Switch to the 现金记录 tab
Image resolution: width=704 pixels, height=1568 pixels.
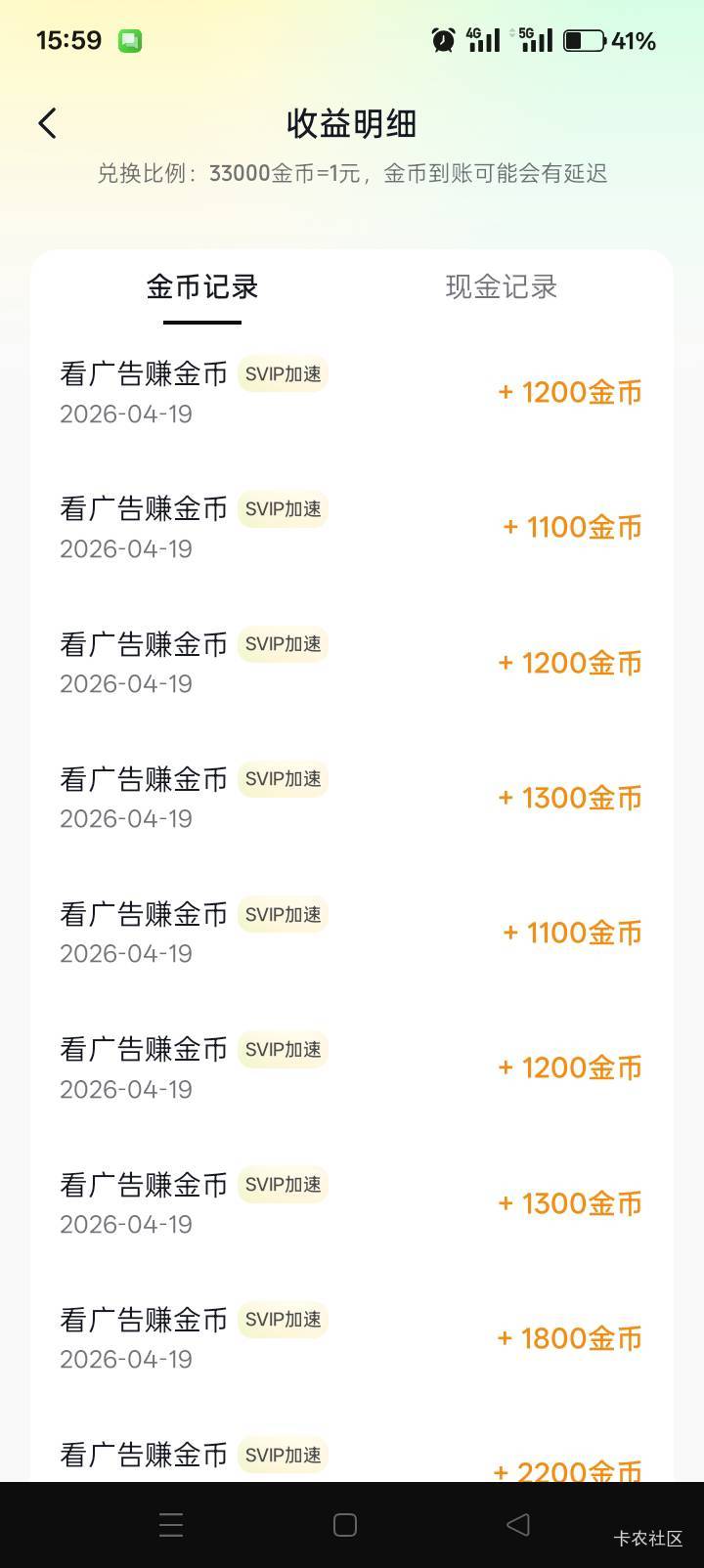click(x=501, y=286)
